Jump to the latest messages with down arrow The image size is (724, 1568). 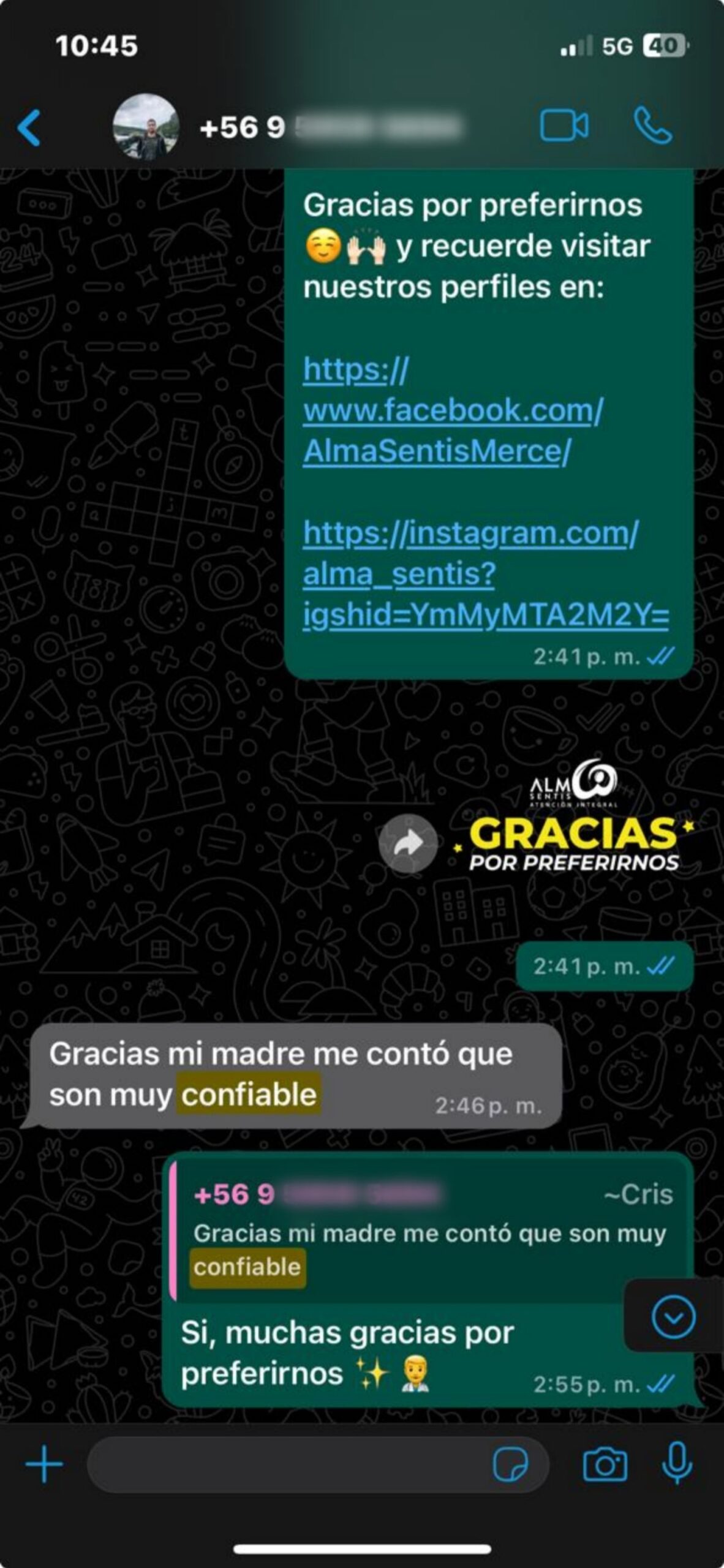point(673,1316)
